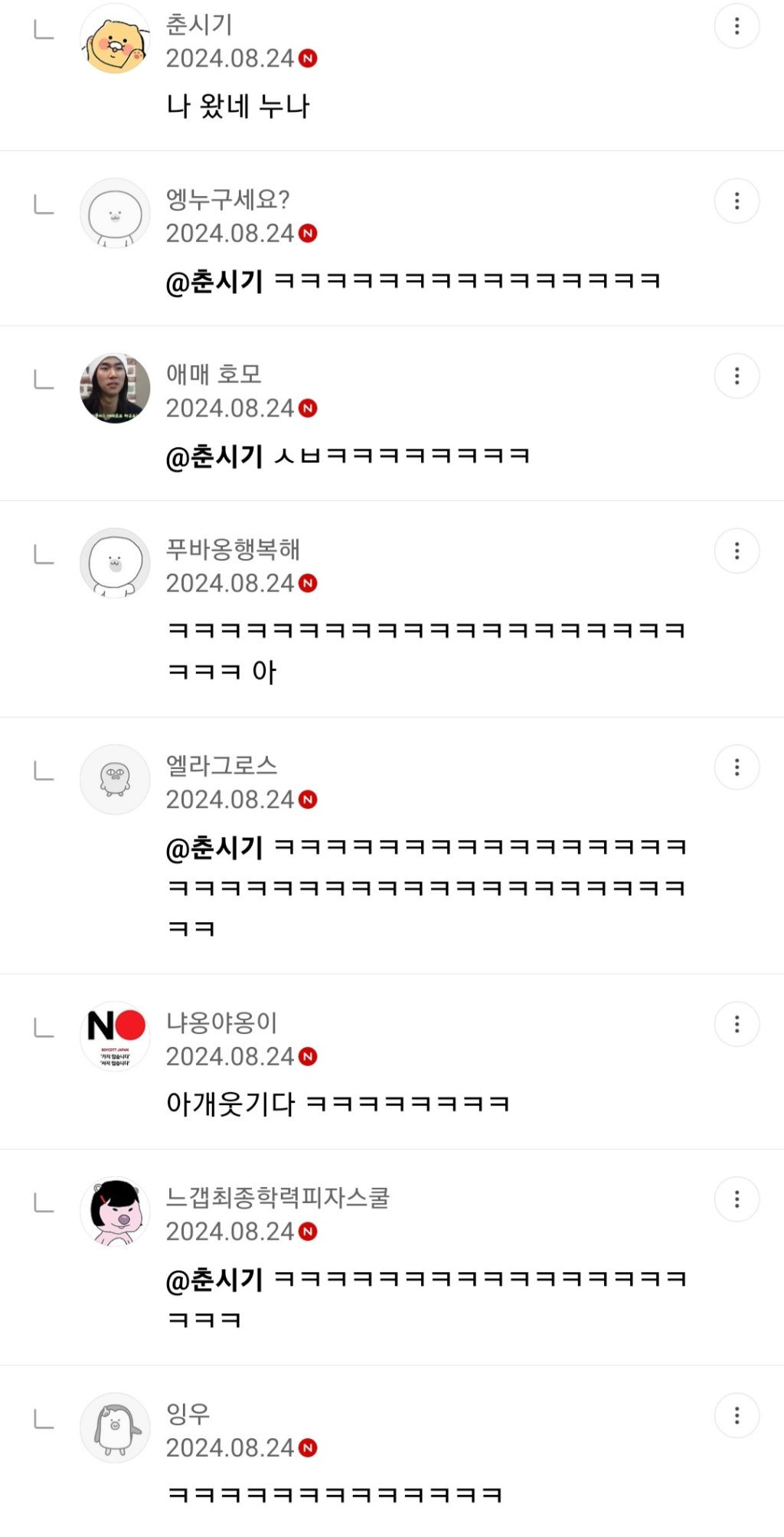The height and width of the screenshot is (1537, 784).
Task: Open overflow menu on 잉우's reply
Action: tap(737, 1416)
